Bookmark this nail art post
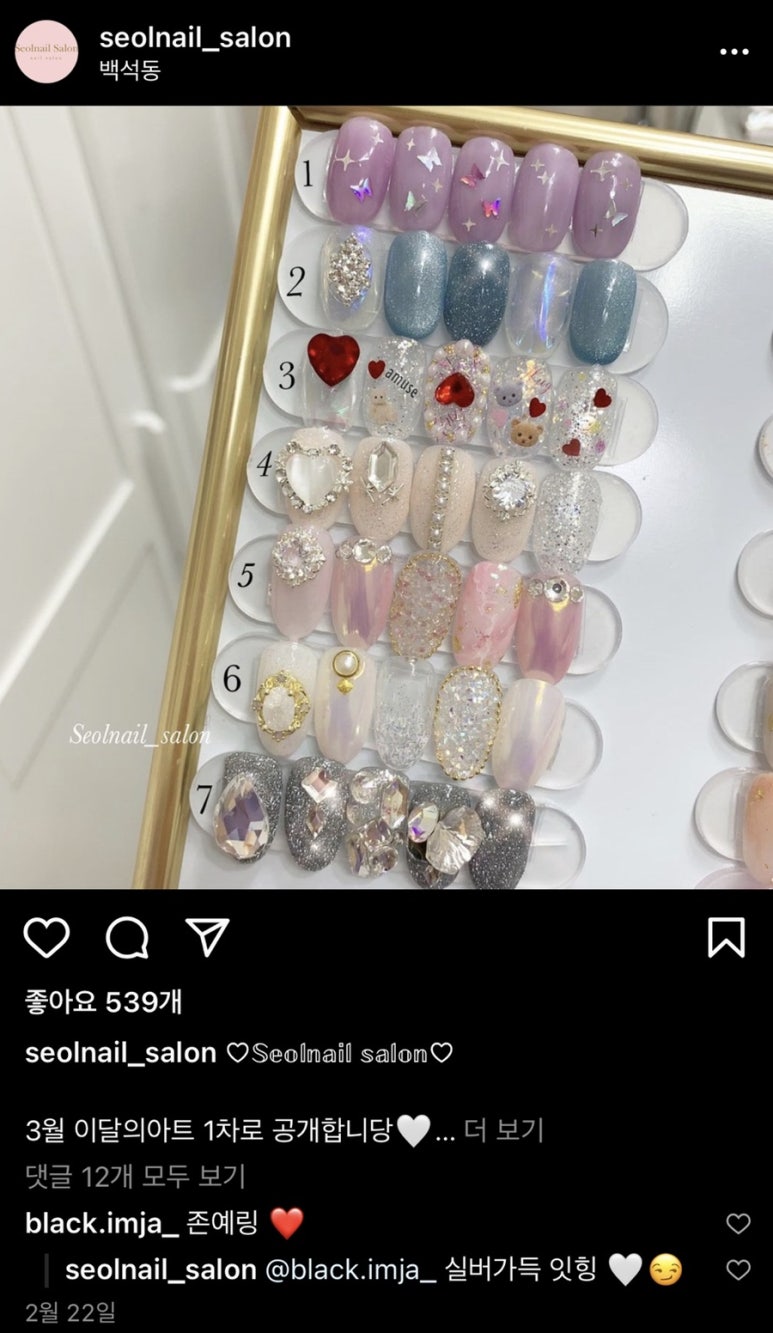This screenshot has width=773, height=1333. coord(726,937)
